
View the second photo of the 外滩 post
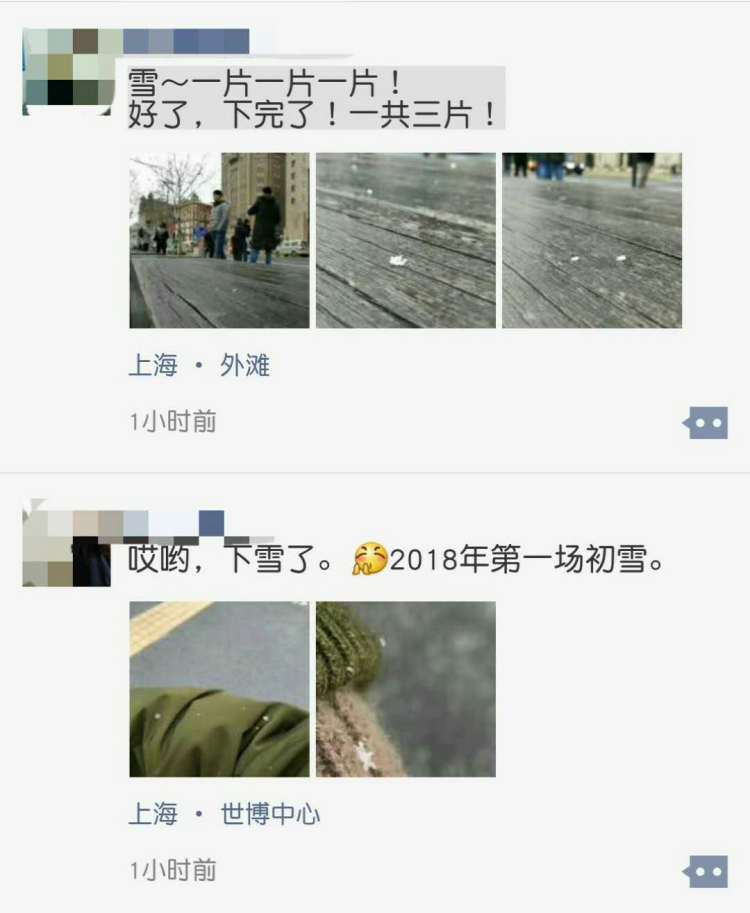click(405, 240)
